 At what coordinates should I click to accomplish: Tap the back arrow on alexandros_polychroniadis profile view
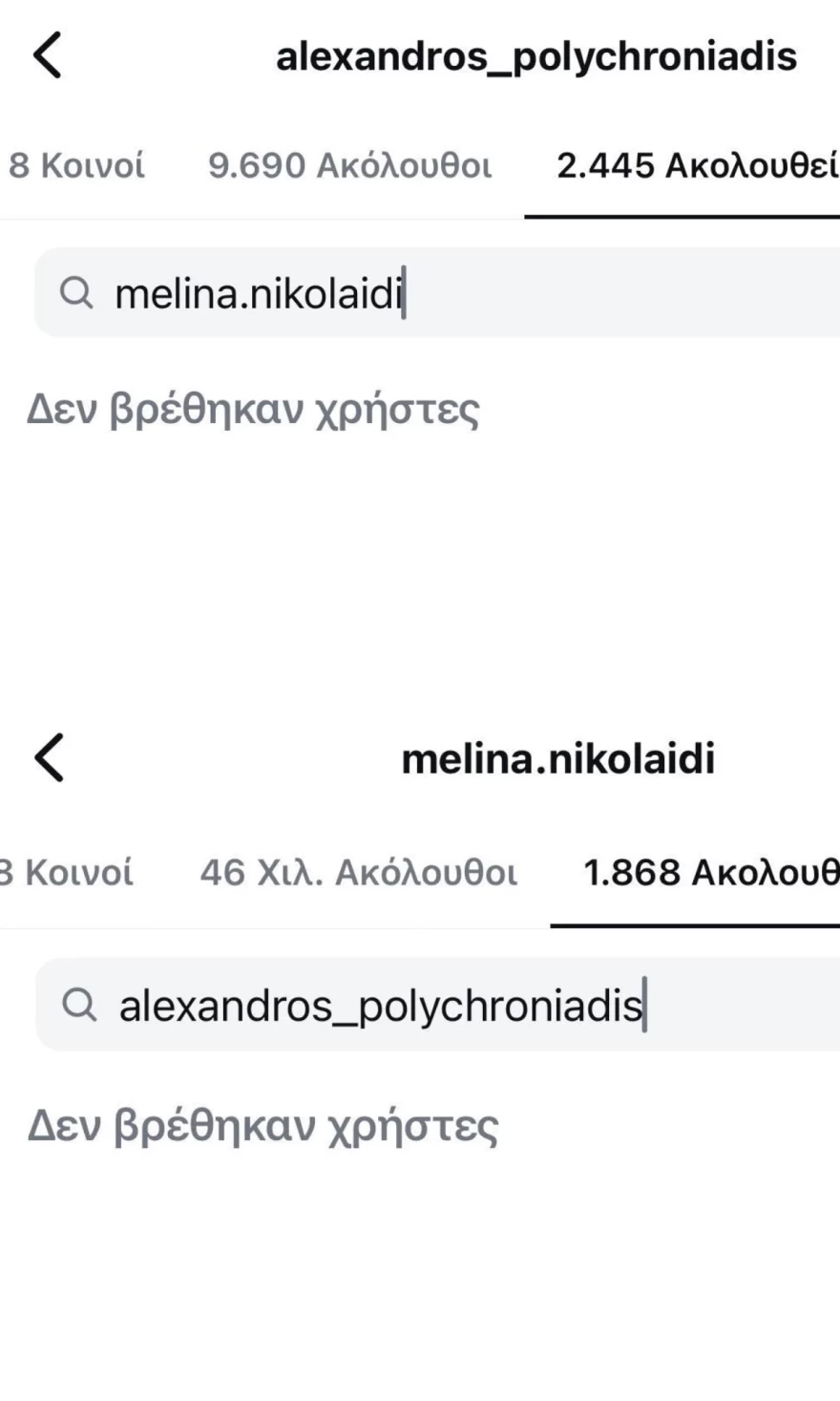(48, 54)
